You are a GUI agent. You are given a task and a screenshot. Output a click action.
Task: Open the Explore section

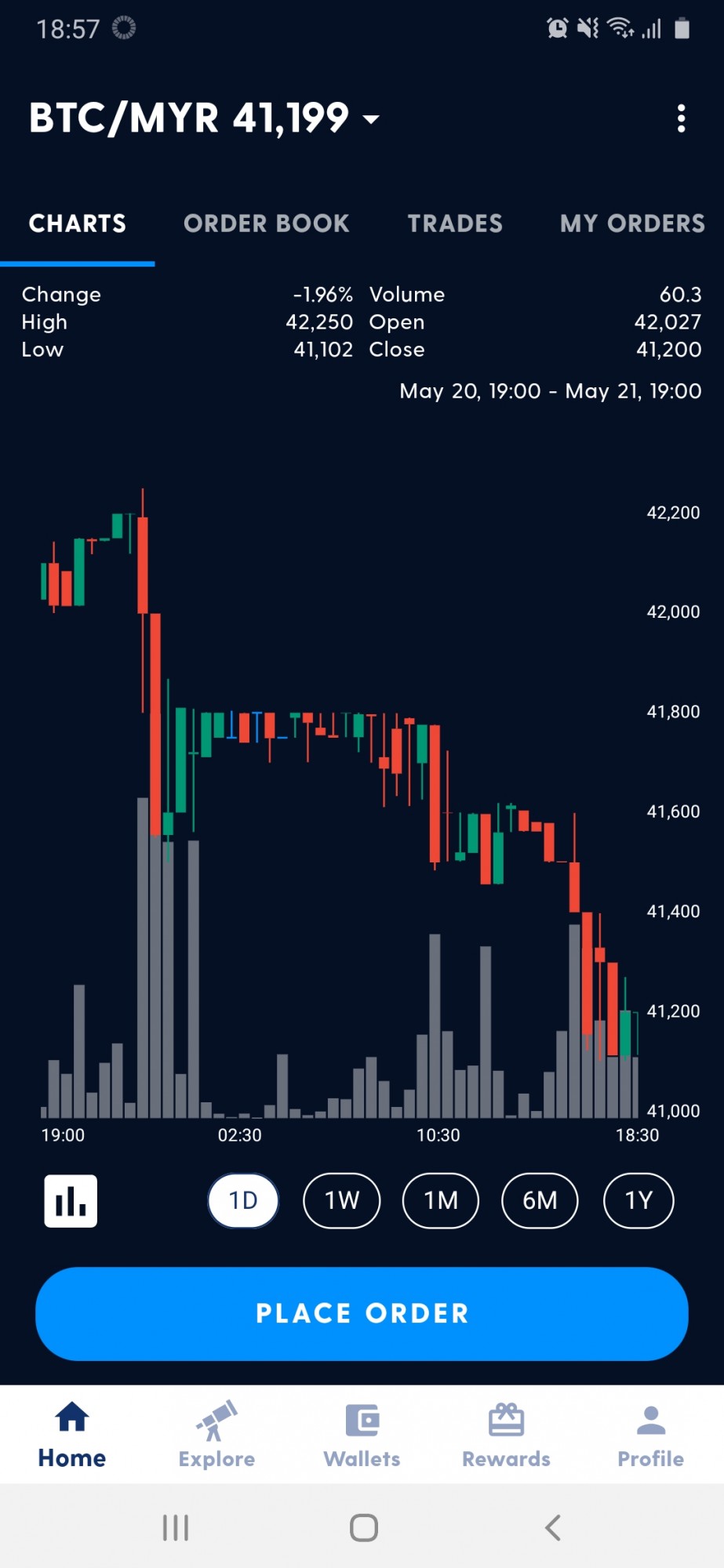(216, 1435)
